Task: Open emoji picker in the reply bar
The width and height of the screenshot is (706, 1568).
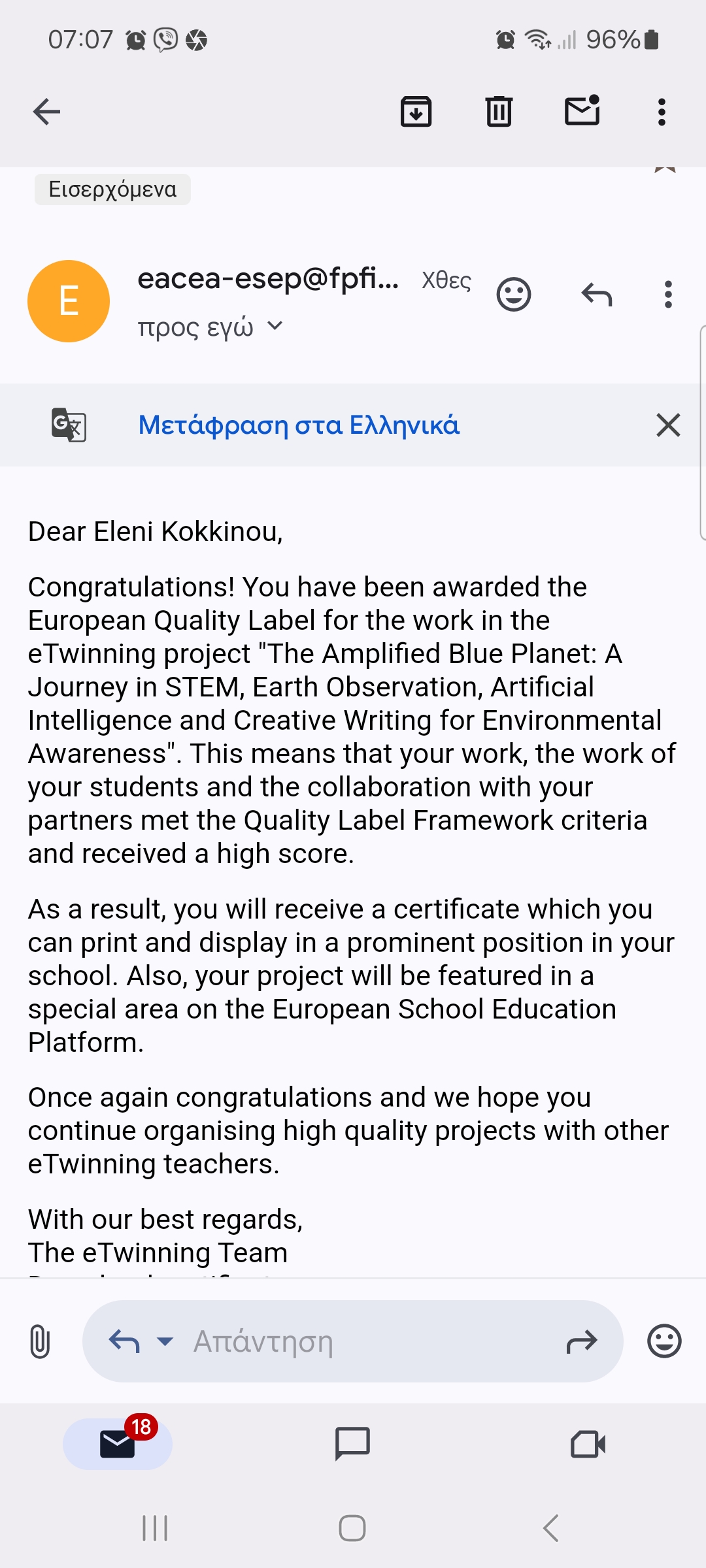Action: (x=664, y=1341)
